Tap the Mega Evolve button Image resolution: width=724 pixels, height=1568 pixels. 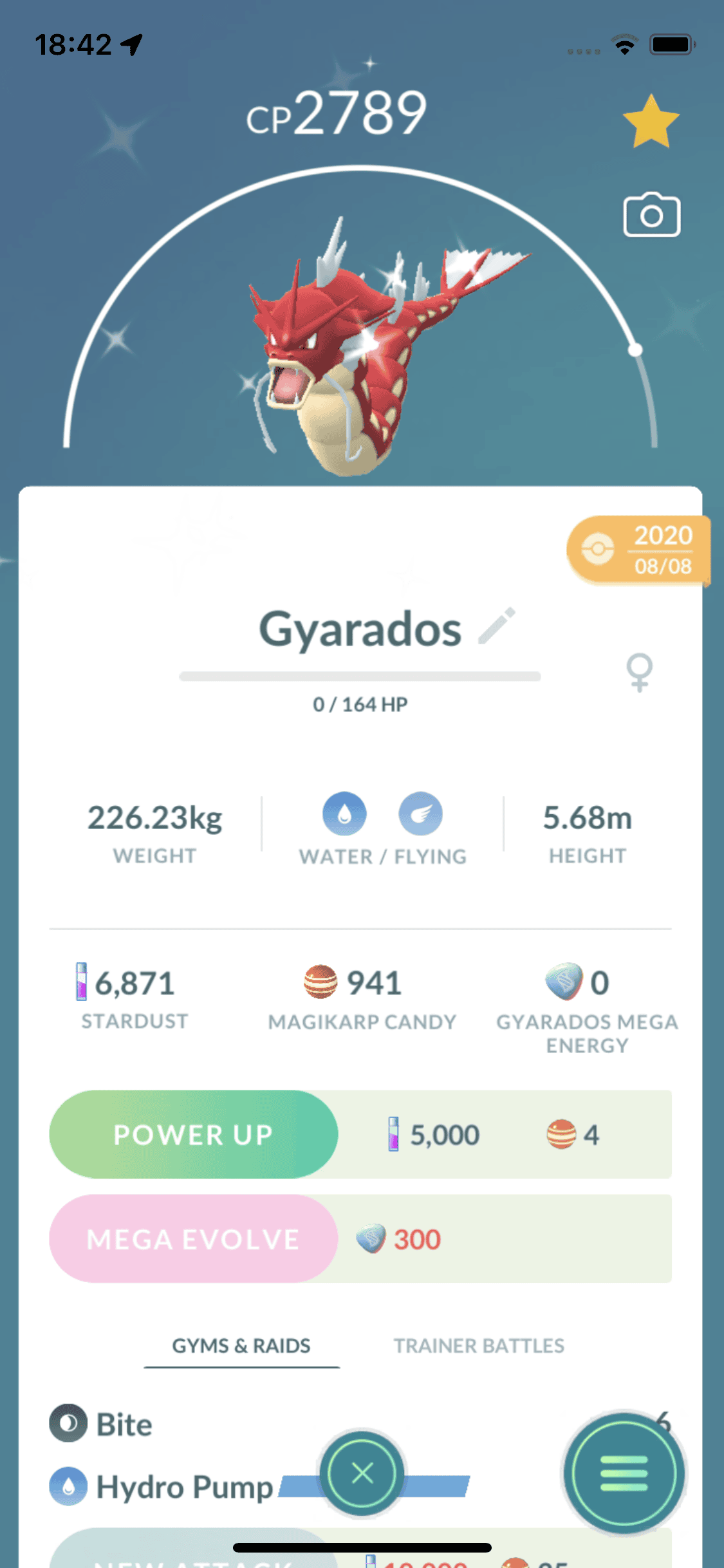[x=194, y=1238]
